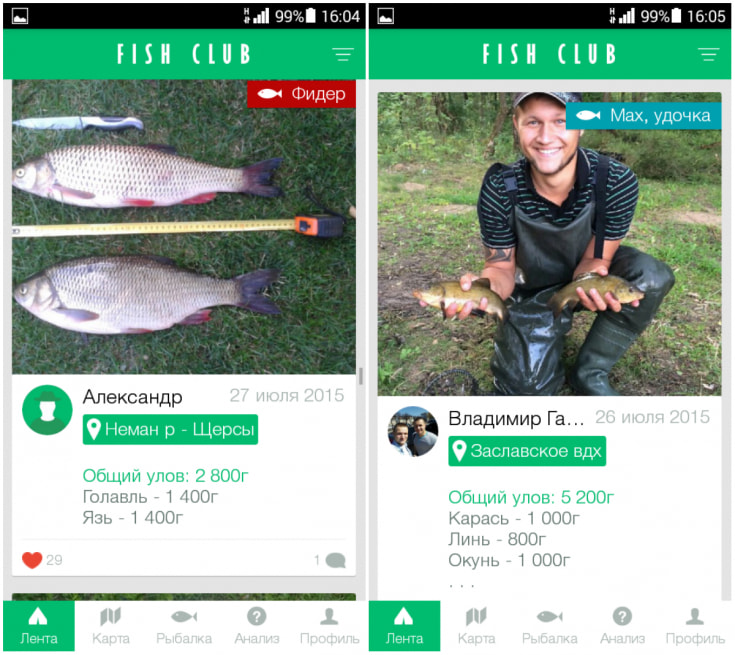Go to Профиль tab under Александр's post
The height and width of the screenshot is (655, 735).
[x=329, y=626]
